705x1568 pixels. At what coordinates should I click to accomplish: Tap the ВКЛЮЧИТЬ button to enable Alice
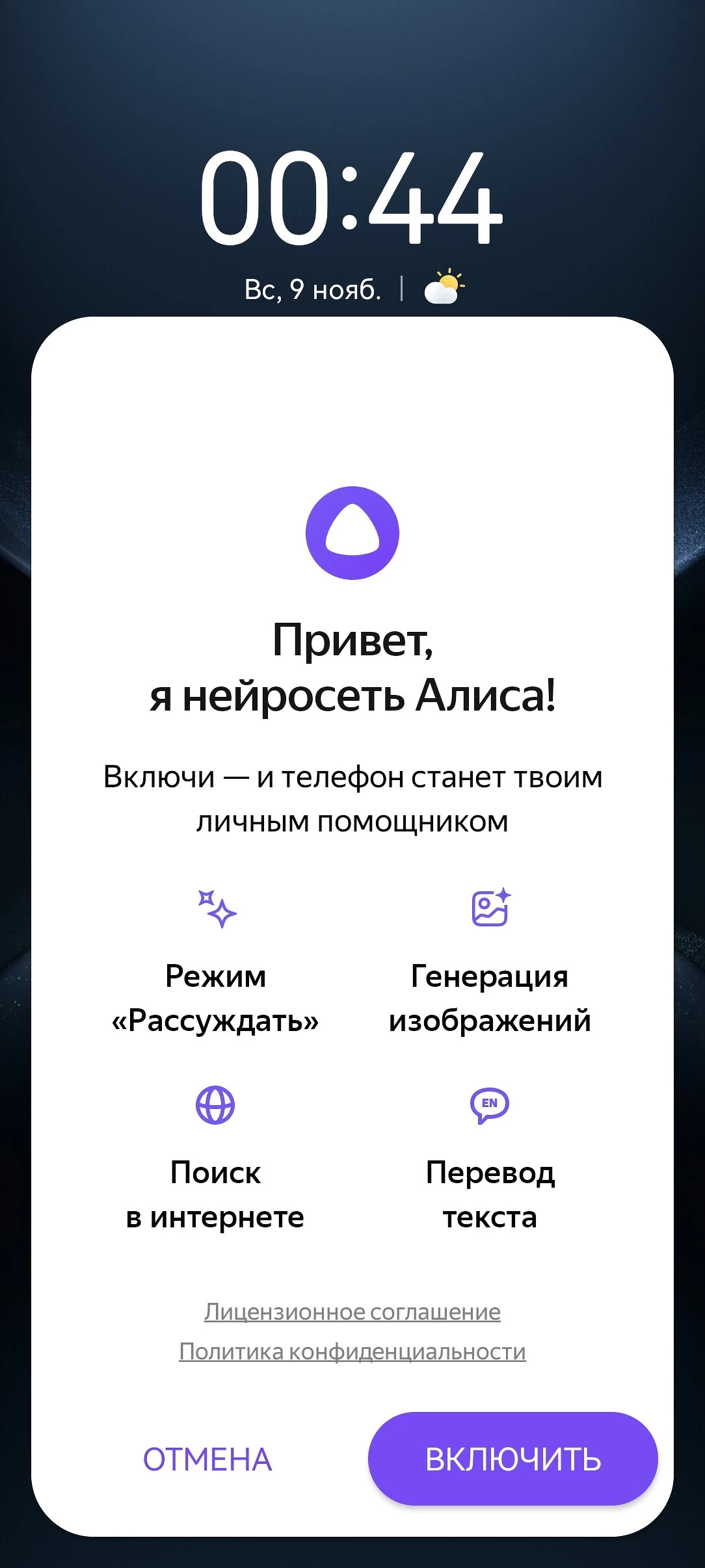(512, 1459)
